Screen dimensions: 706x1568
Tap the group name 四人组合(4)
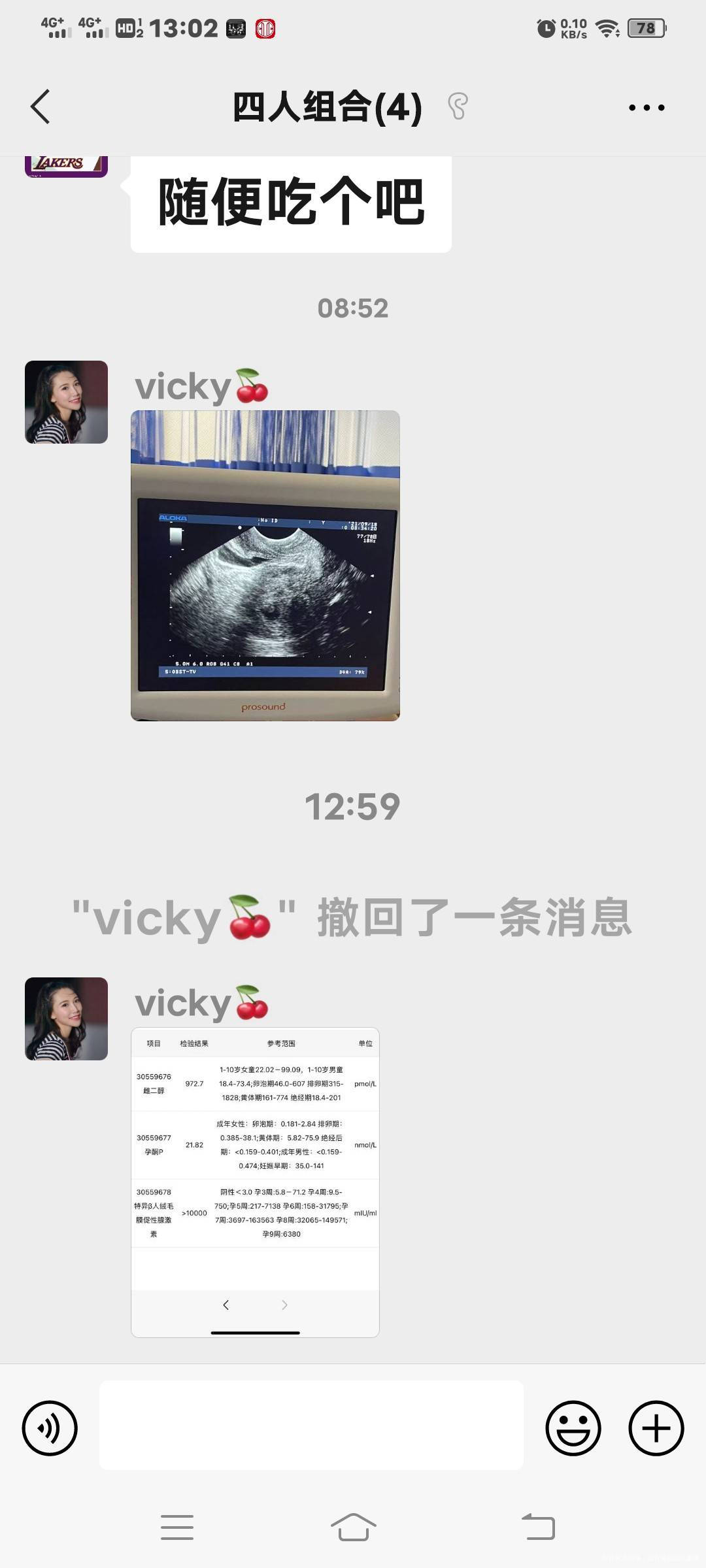[x=327, y=106]
